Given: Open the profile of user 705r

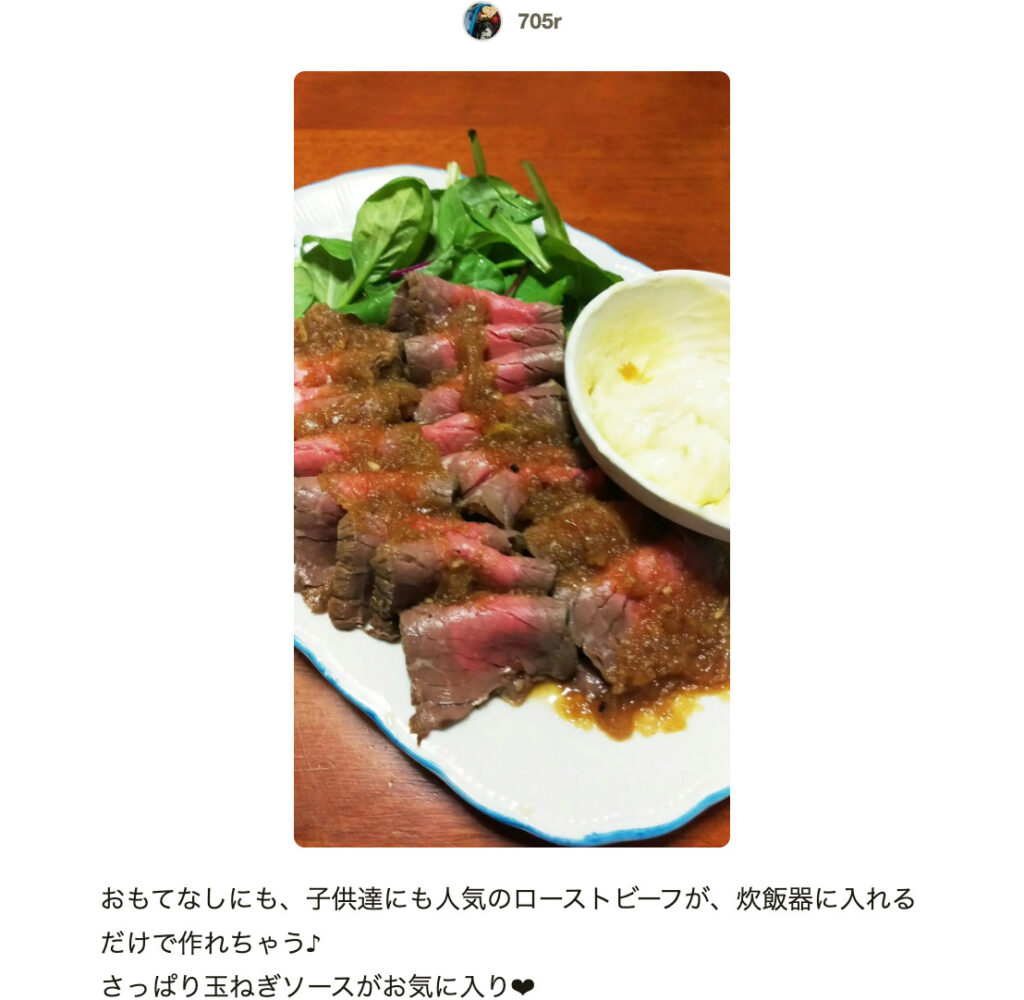Looking at the screenshot, I should (538, 21).
